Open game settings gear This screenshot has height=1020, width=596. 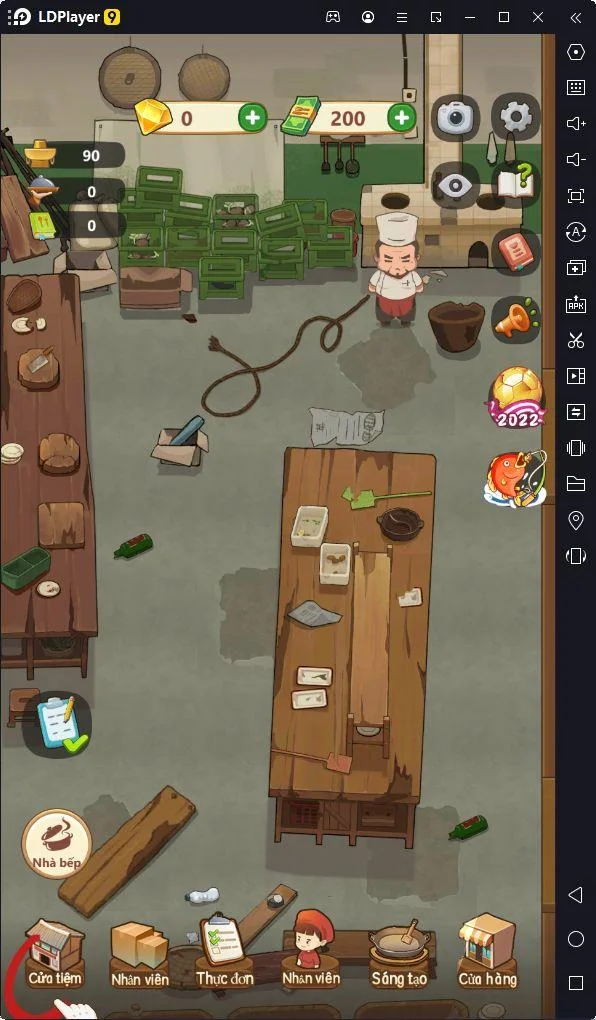pos(516,117)
